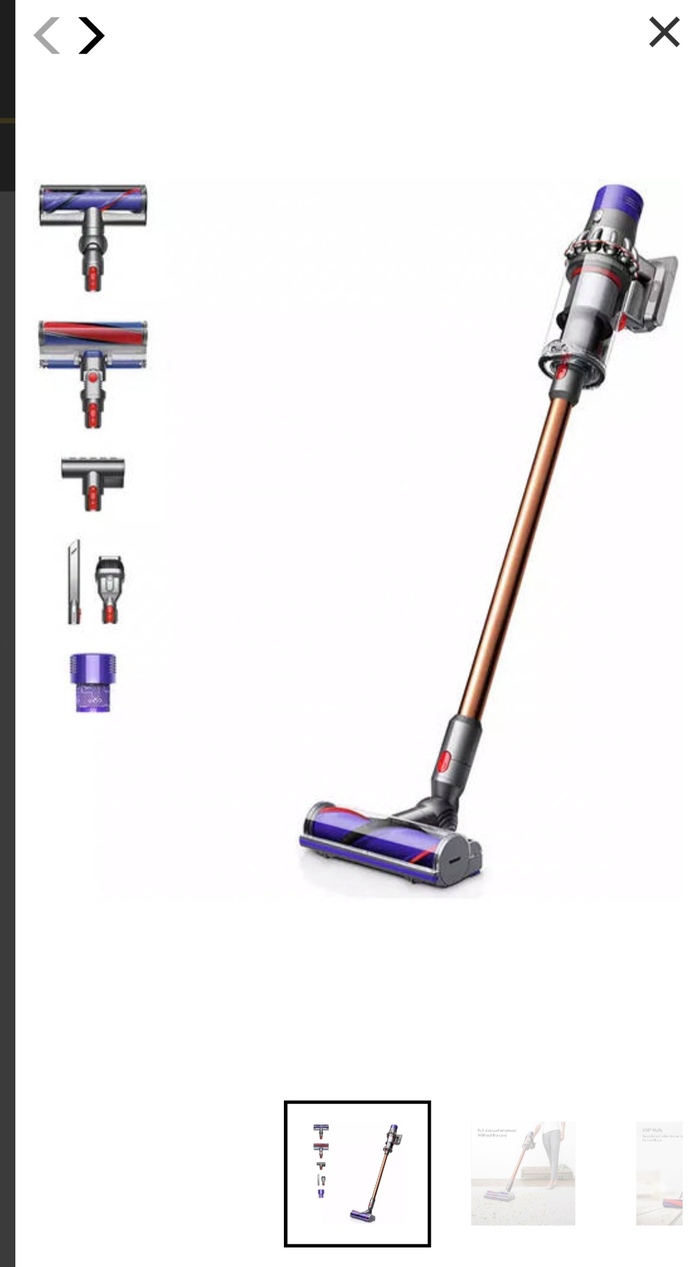
Task: Go to the next product image
Action: coord(91,36)
